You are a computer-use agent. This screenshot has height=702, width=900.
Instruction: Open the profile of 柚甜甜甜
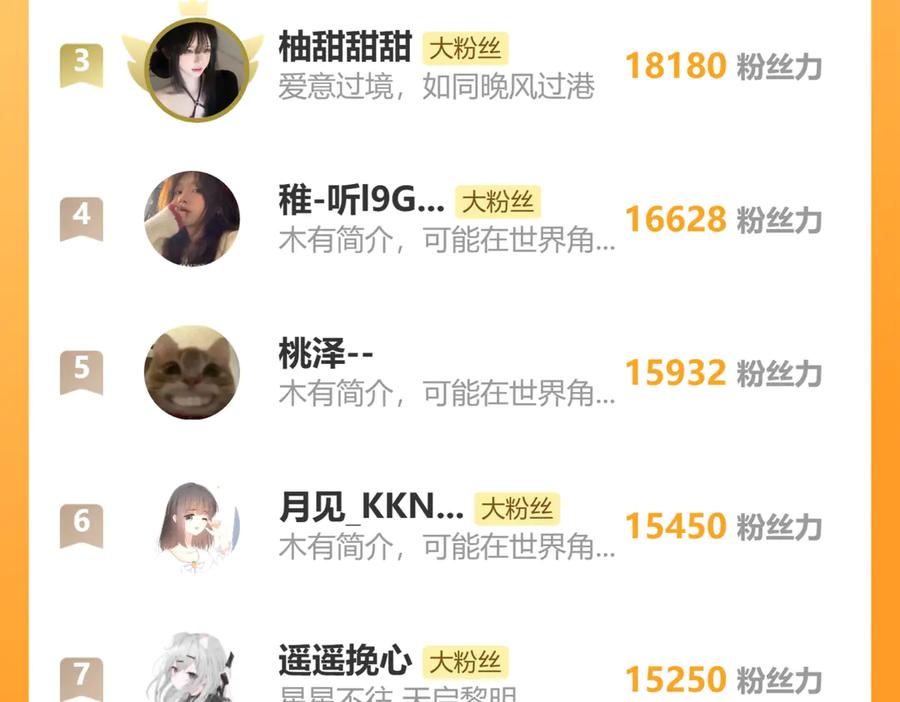(x=449, y=66)
